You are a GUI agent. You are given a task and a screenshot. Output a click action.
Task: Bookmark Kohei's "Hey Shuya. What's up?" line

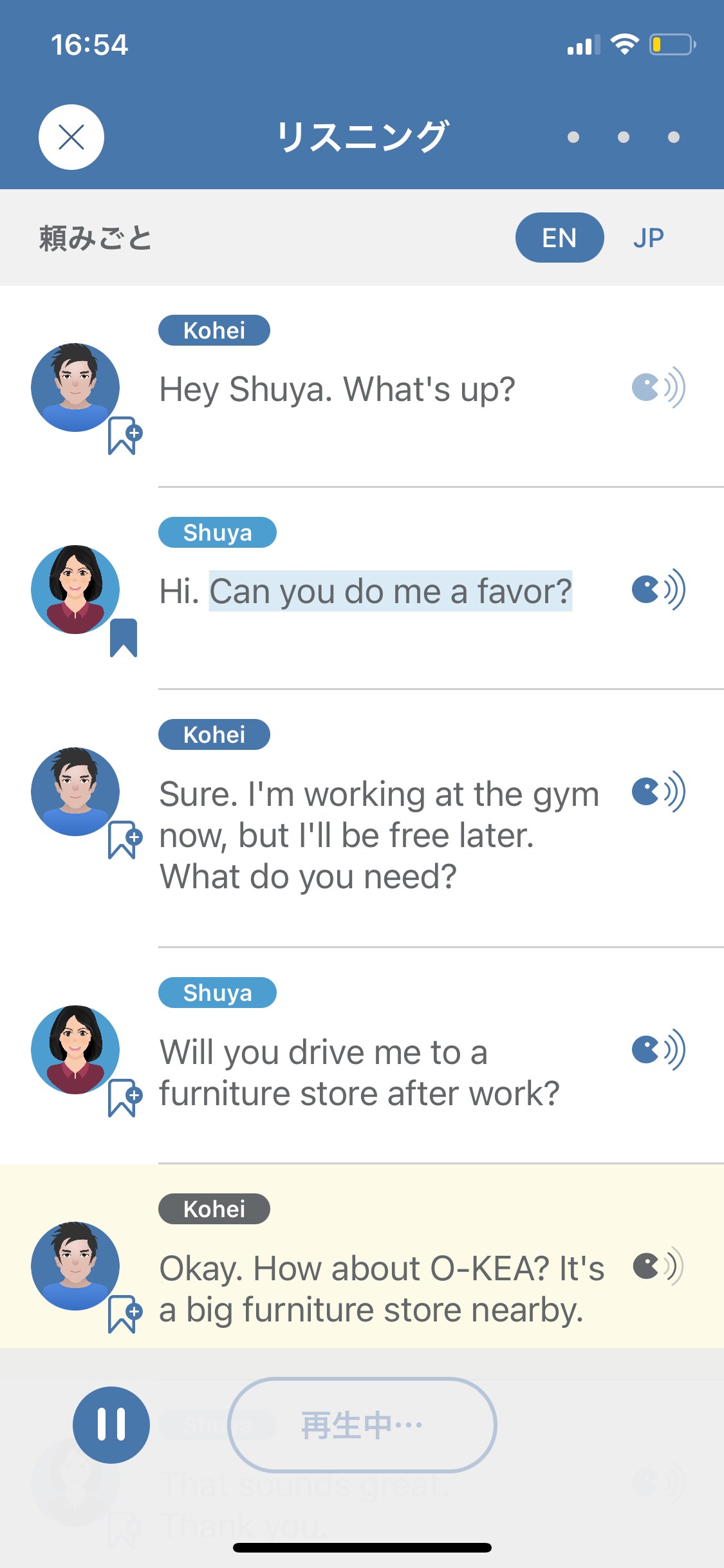(124, 436)
